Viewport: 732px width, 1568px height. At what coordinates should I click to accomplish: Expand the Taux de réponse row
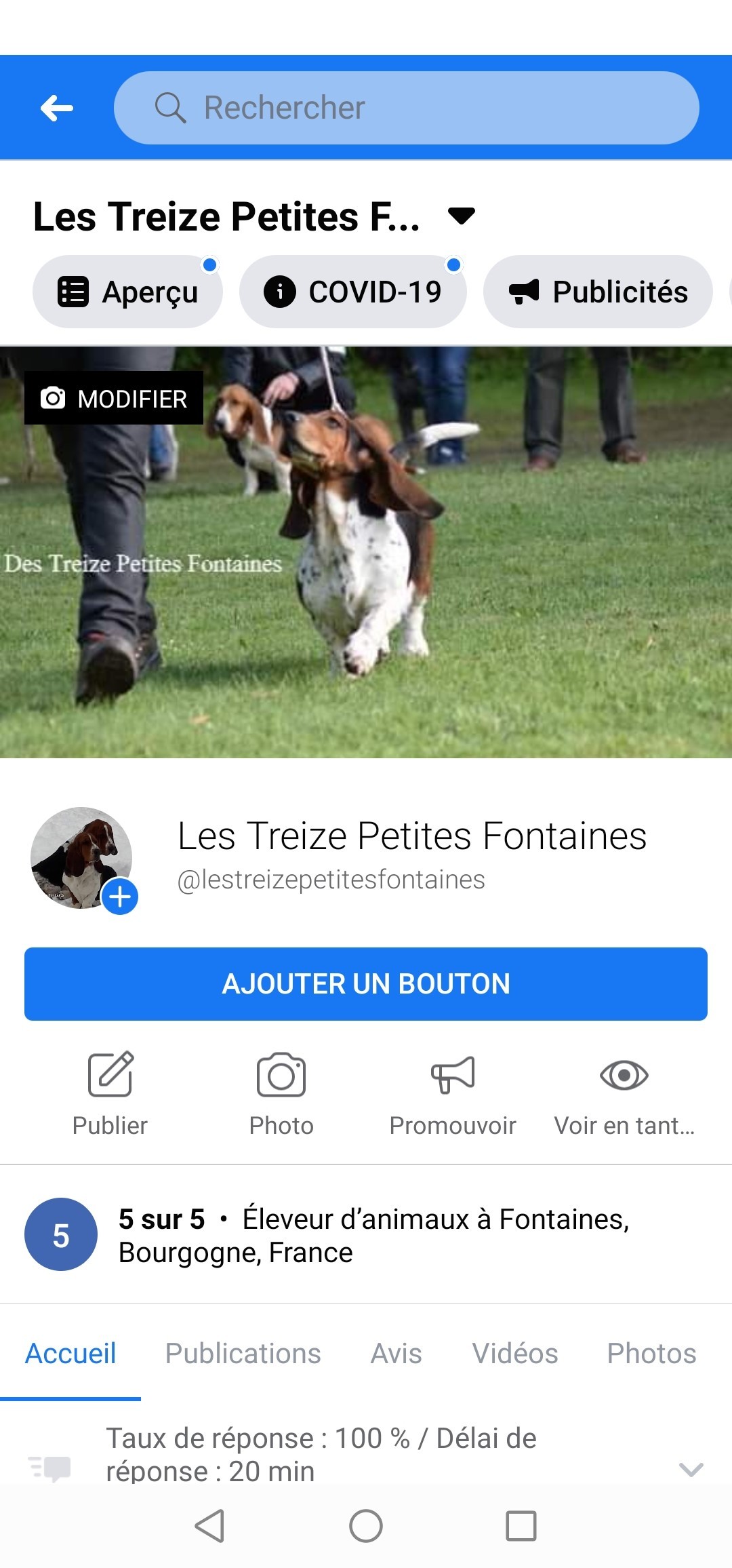[x=691, y=1469]
